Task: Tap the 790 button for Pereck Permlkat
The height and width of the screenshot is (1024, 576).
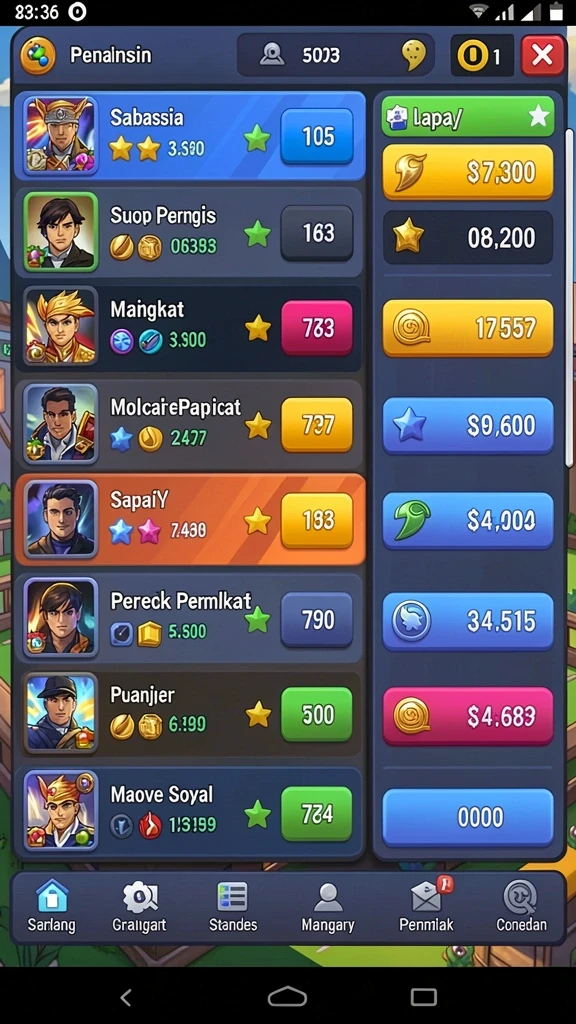Action: pyautogui.click(x=317, y=619)
